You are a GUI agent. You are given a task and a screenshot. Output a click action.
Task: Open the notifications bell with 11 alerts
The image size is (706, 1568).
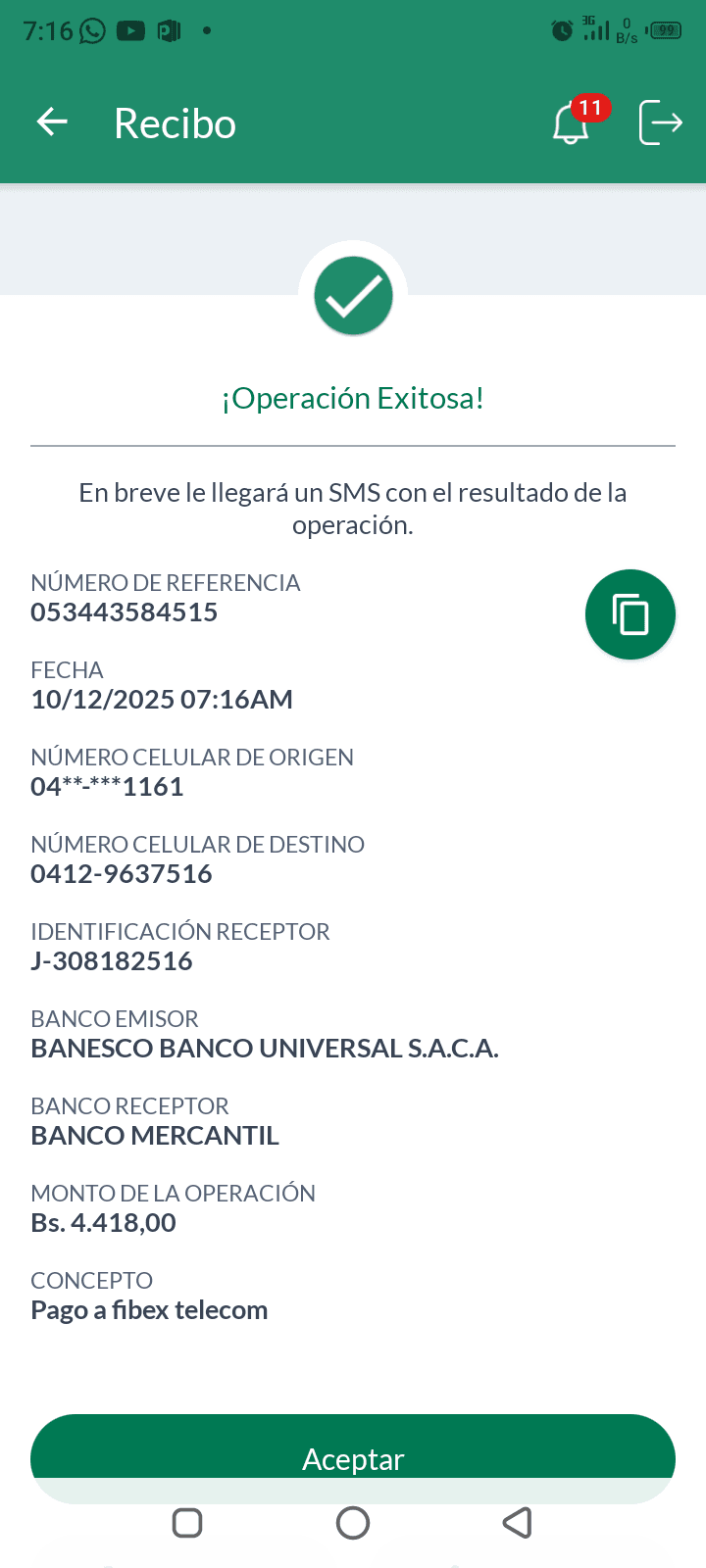(571, 124)
